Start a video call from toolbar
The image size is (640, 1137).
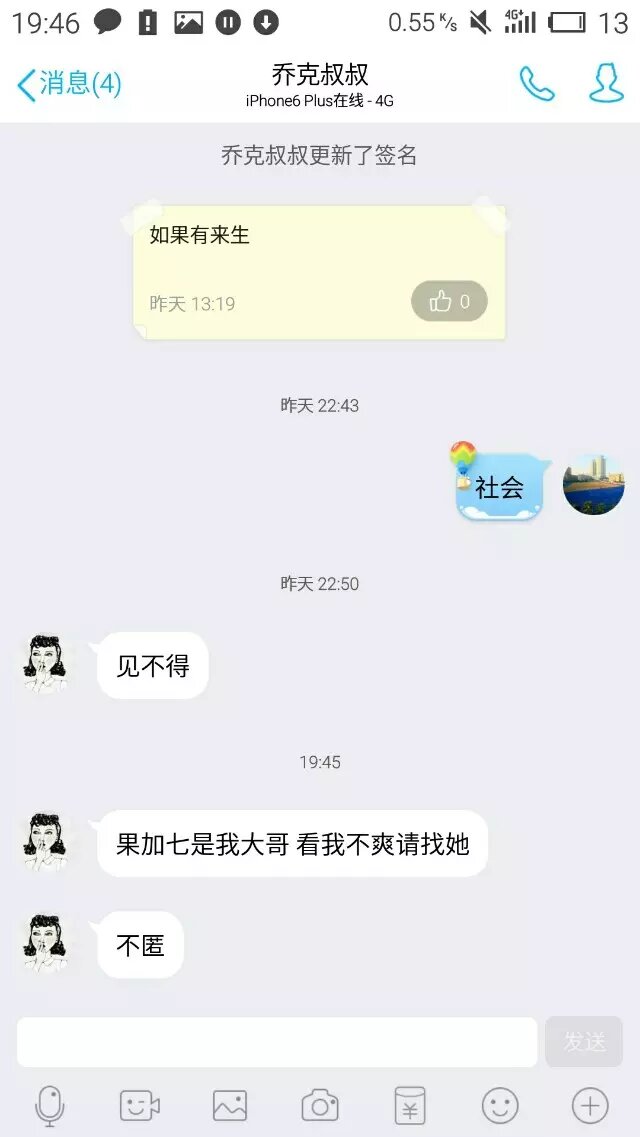[x=140, y=1105]
